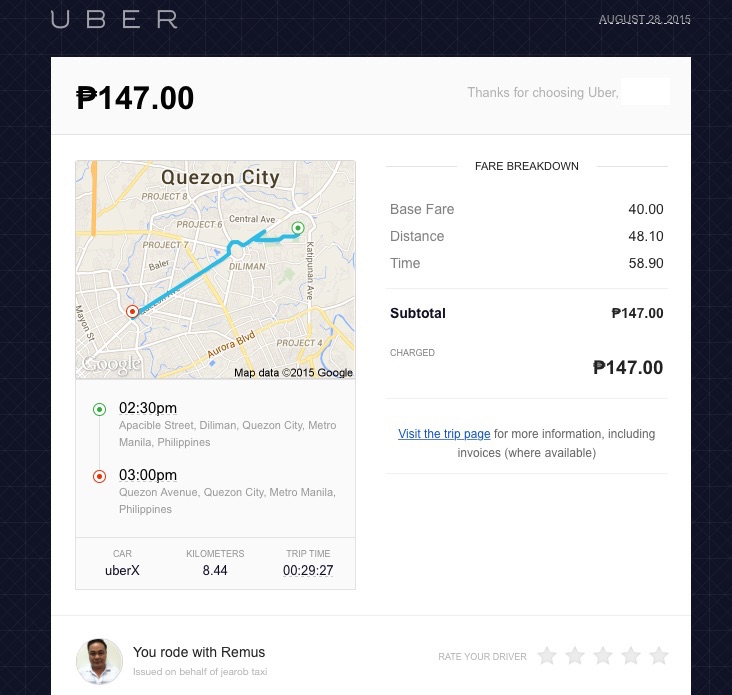This screenshot has height=695, width=732.
Task: Open the Visit the trip page link
Action: 444,434
